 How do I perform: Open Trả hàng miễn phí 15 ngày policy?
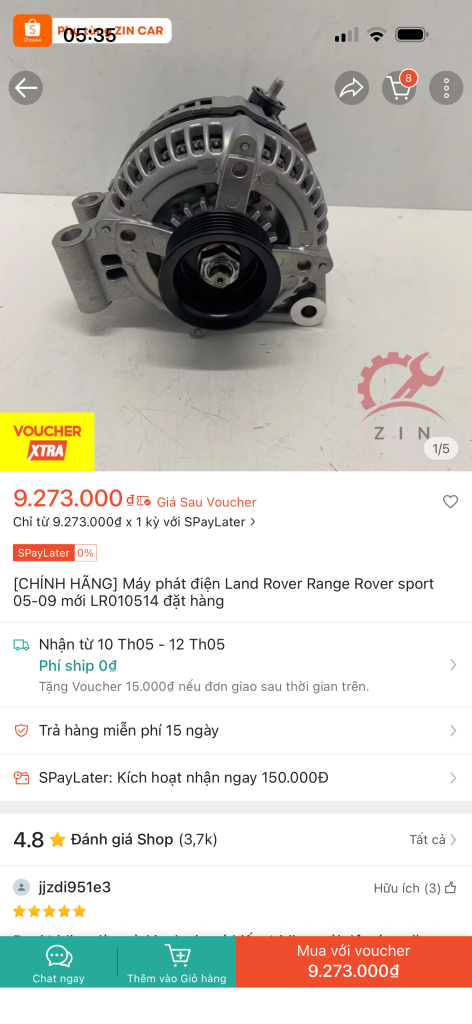236,731
